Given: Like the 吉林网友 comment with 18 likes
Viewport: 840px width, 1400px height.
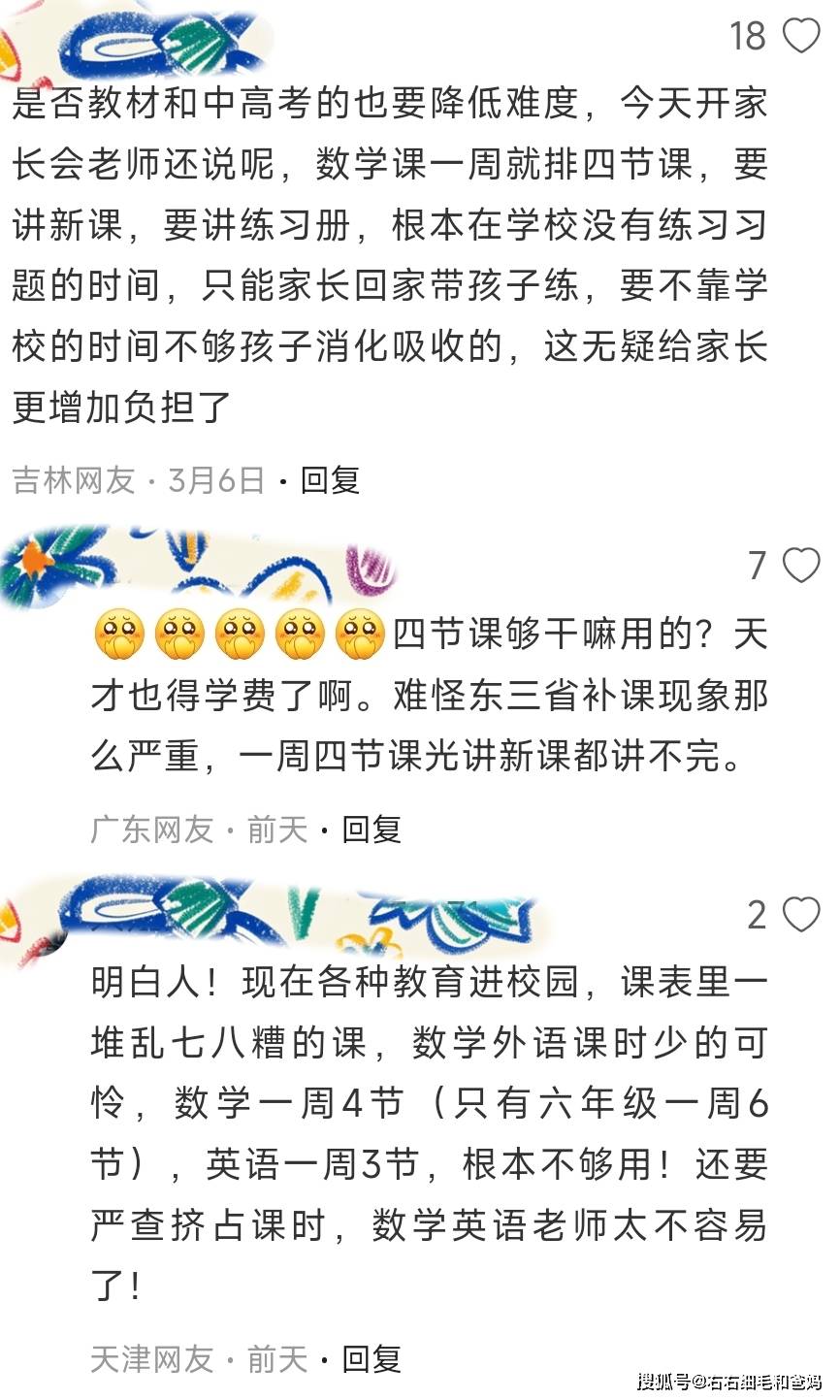Looking at the screenshot, I should click(801, 37).
